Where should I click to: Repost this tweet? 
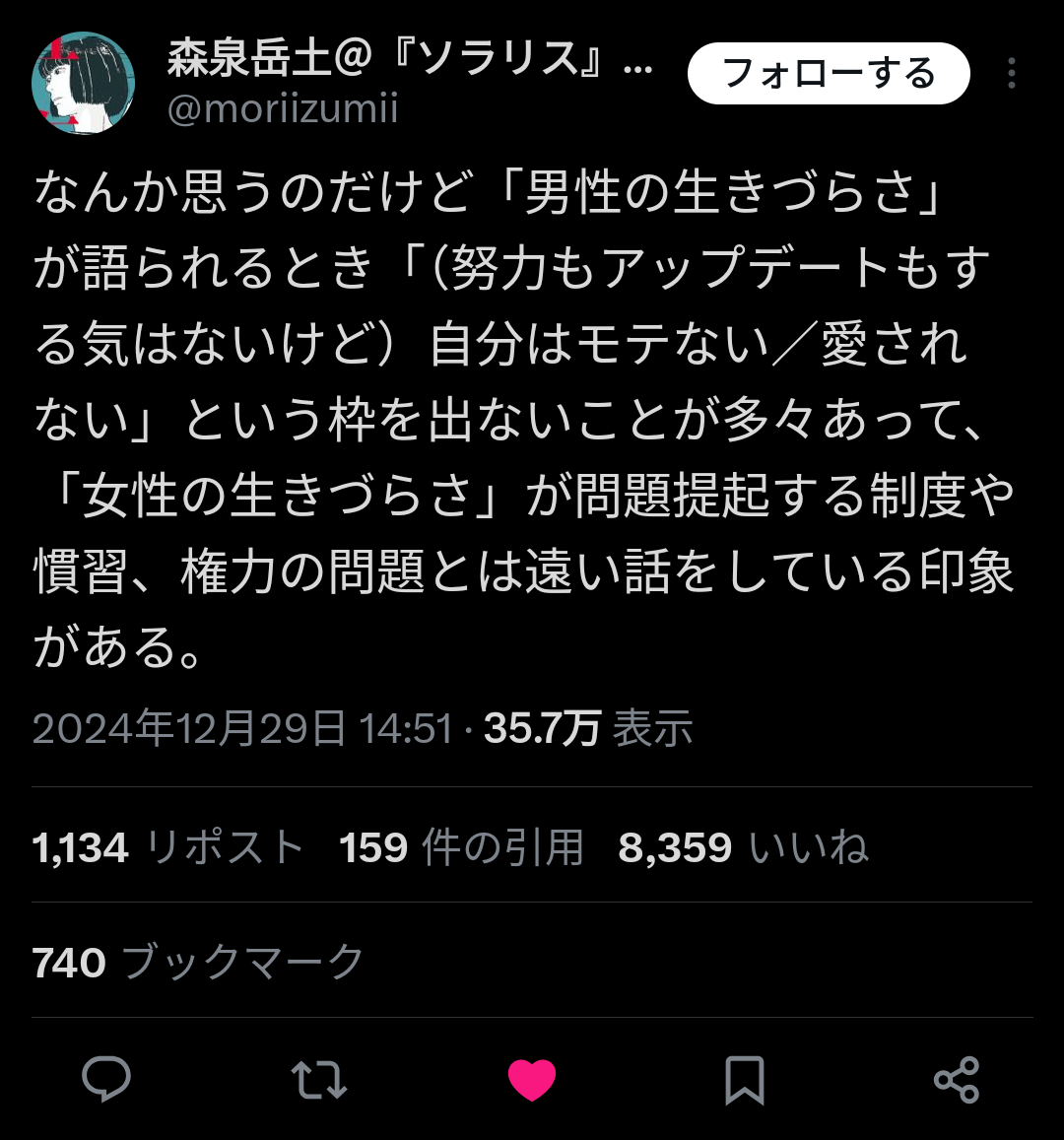[x=319, y=1080]
